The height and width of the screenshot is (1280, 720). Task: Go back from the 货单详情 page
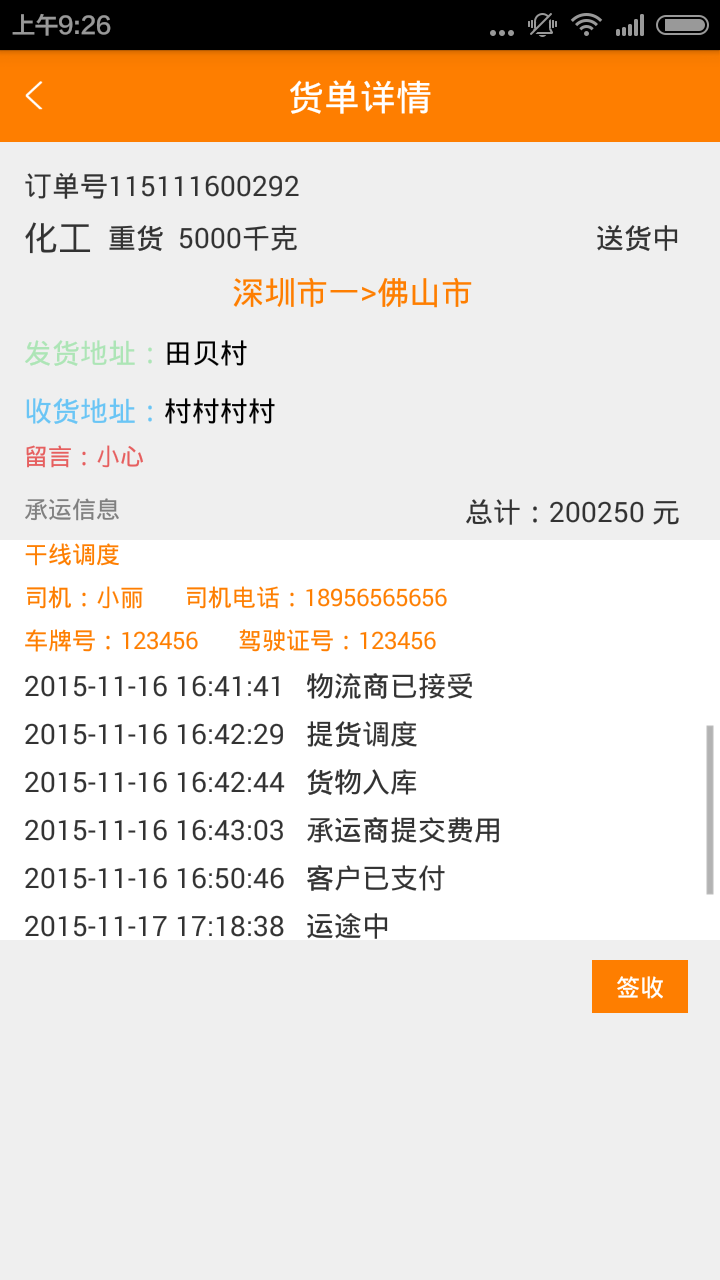tap(35, 96)
